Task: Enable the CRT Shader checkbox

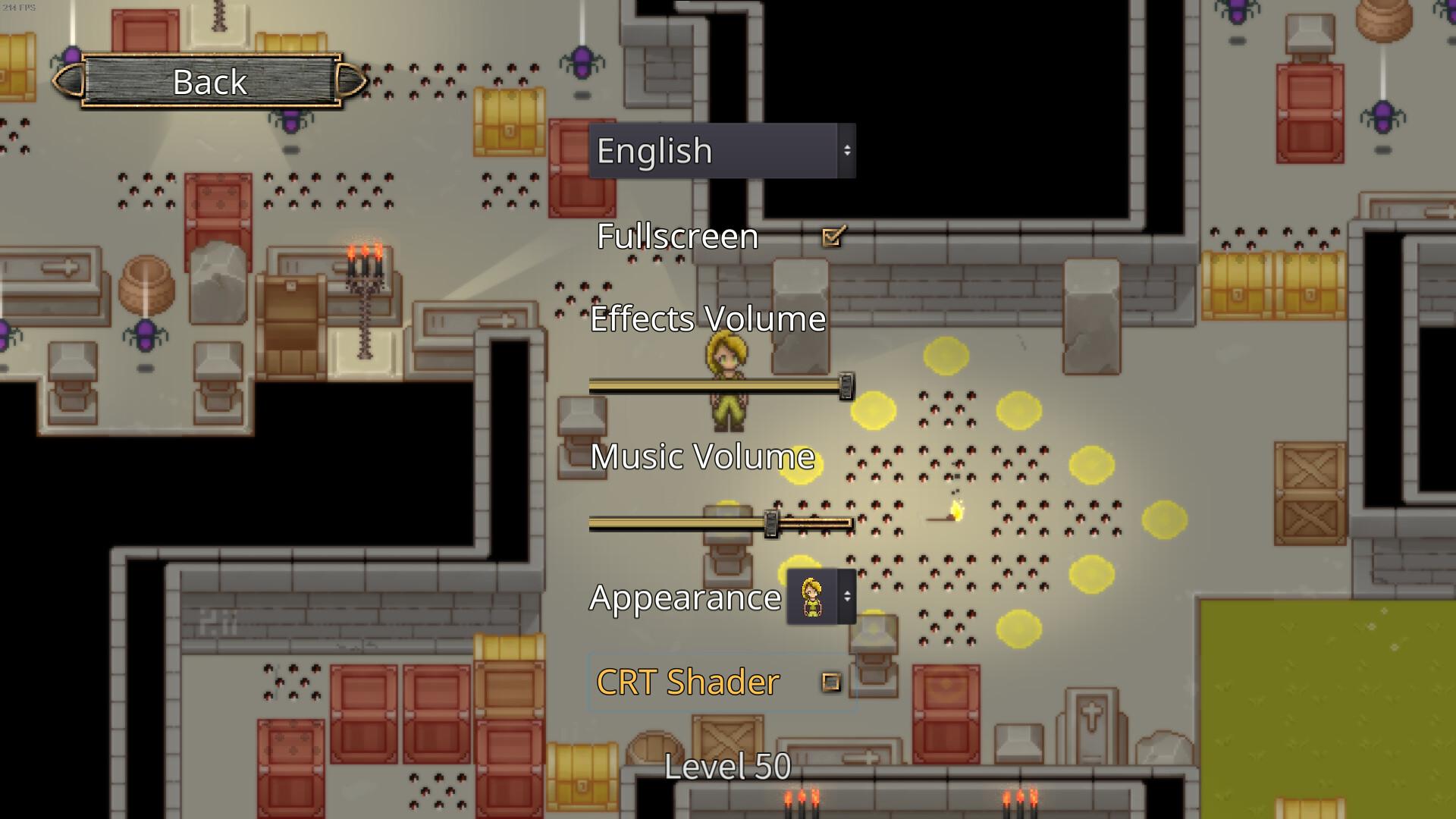Action: click(831, 682)
